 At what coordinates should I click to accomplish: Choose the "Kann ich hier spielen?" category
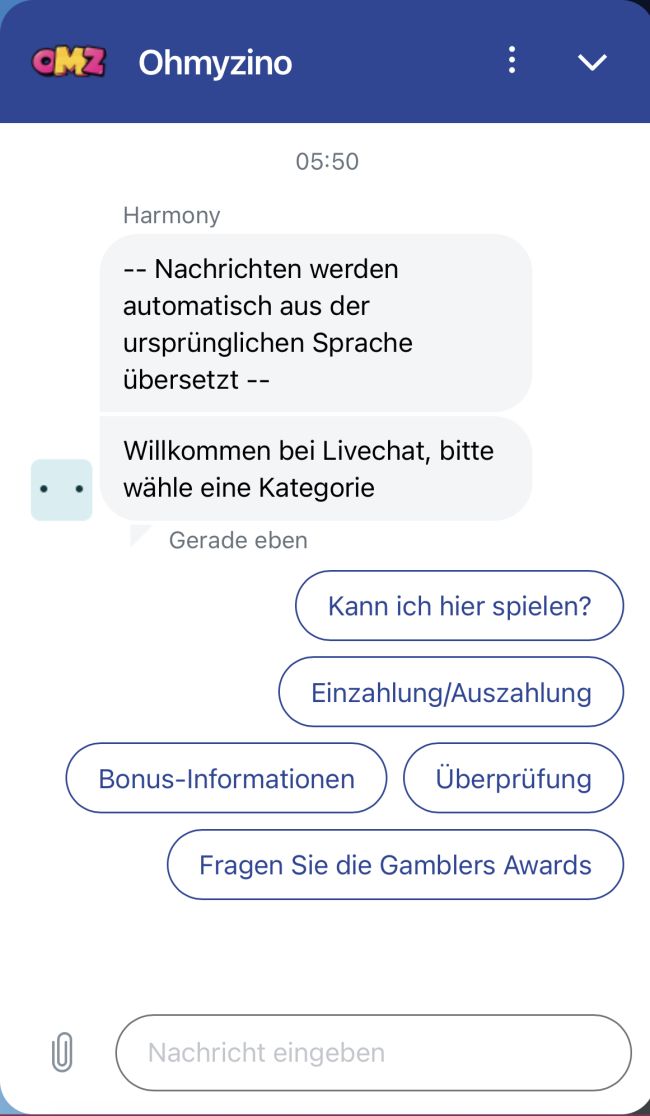tap(459, 606)
